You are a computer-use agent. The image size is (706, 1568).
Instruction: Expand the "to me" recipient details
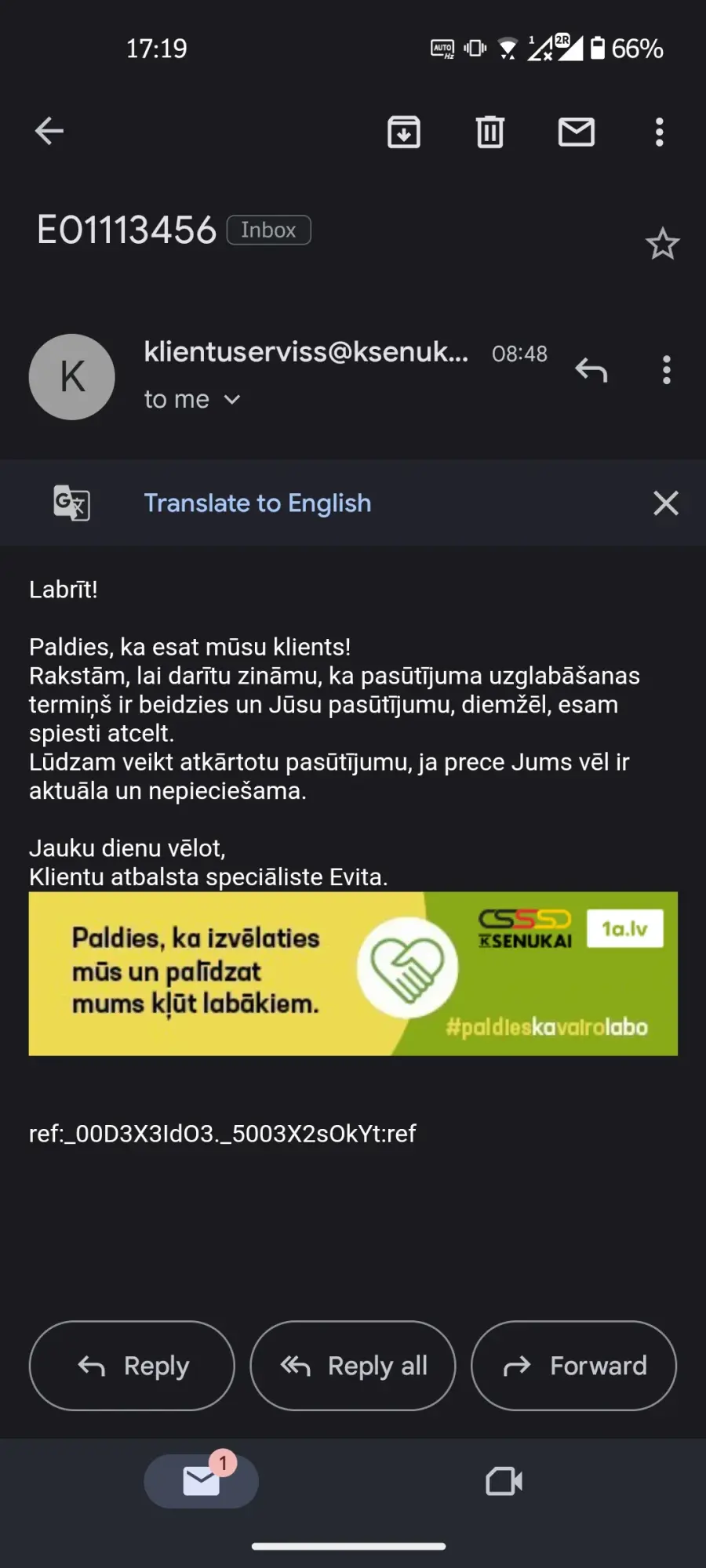click(192, 400)
